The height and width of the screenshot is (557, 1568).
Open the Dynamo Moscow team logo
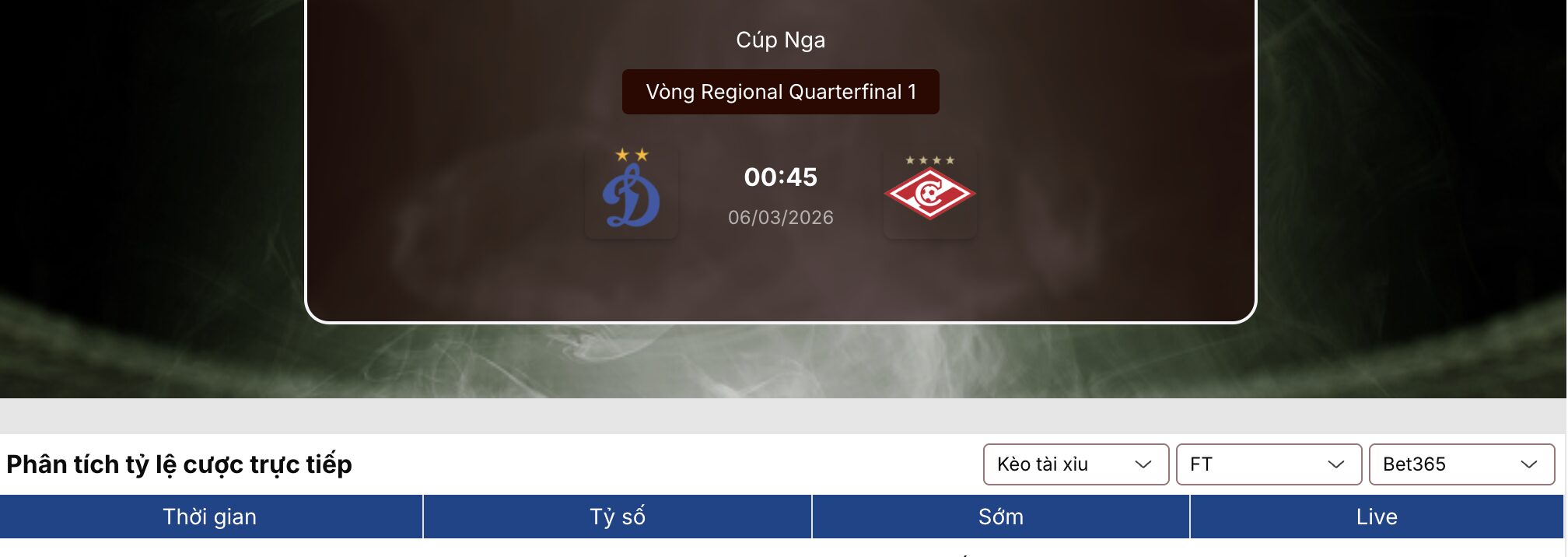632,194
